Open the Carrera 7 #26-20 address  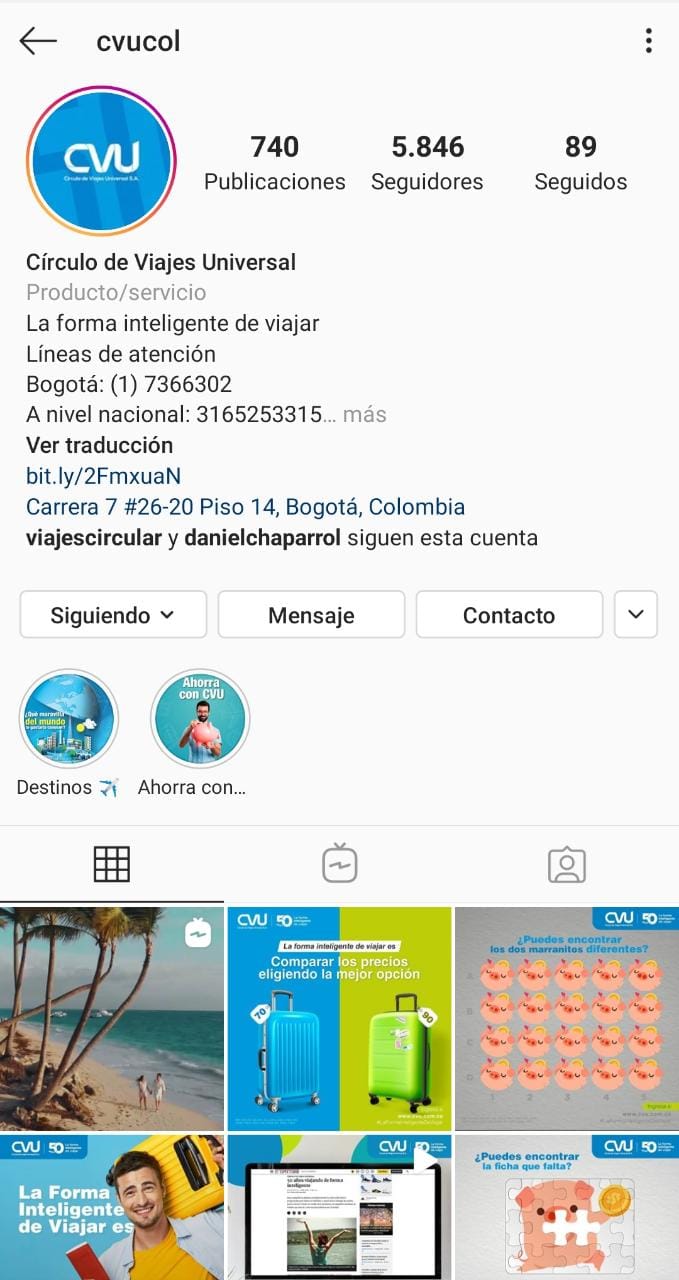tap(245, 507)
